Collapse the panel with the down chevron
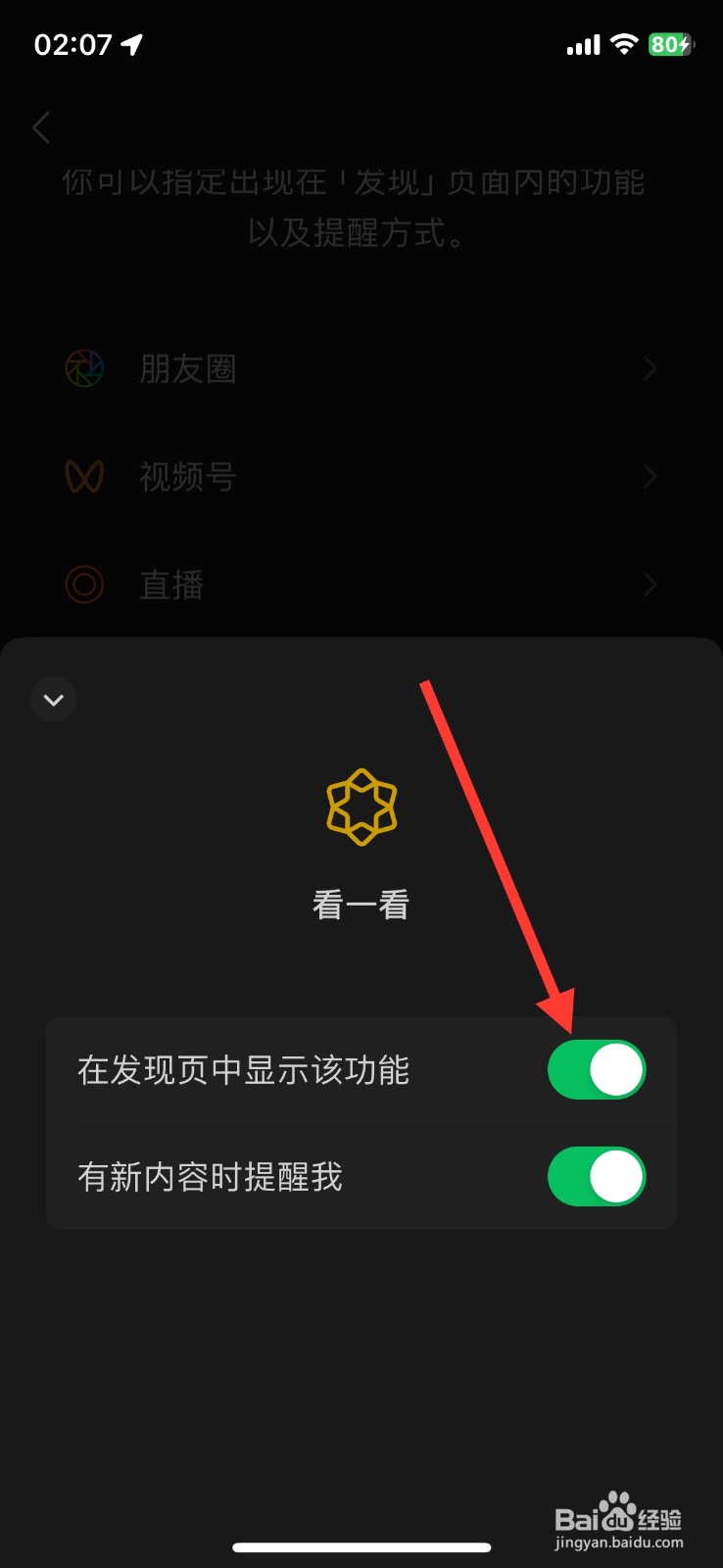 point(53,699)
